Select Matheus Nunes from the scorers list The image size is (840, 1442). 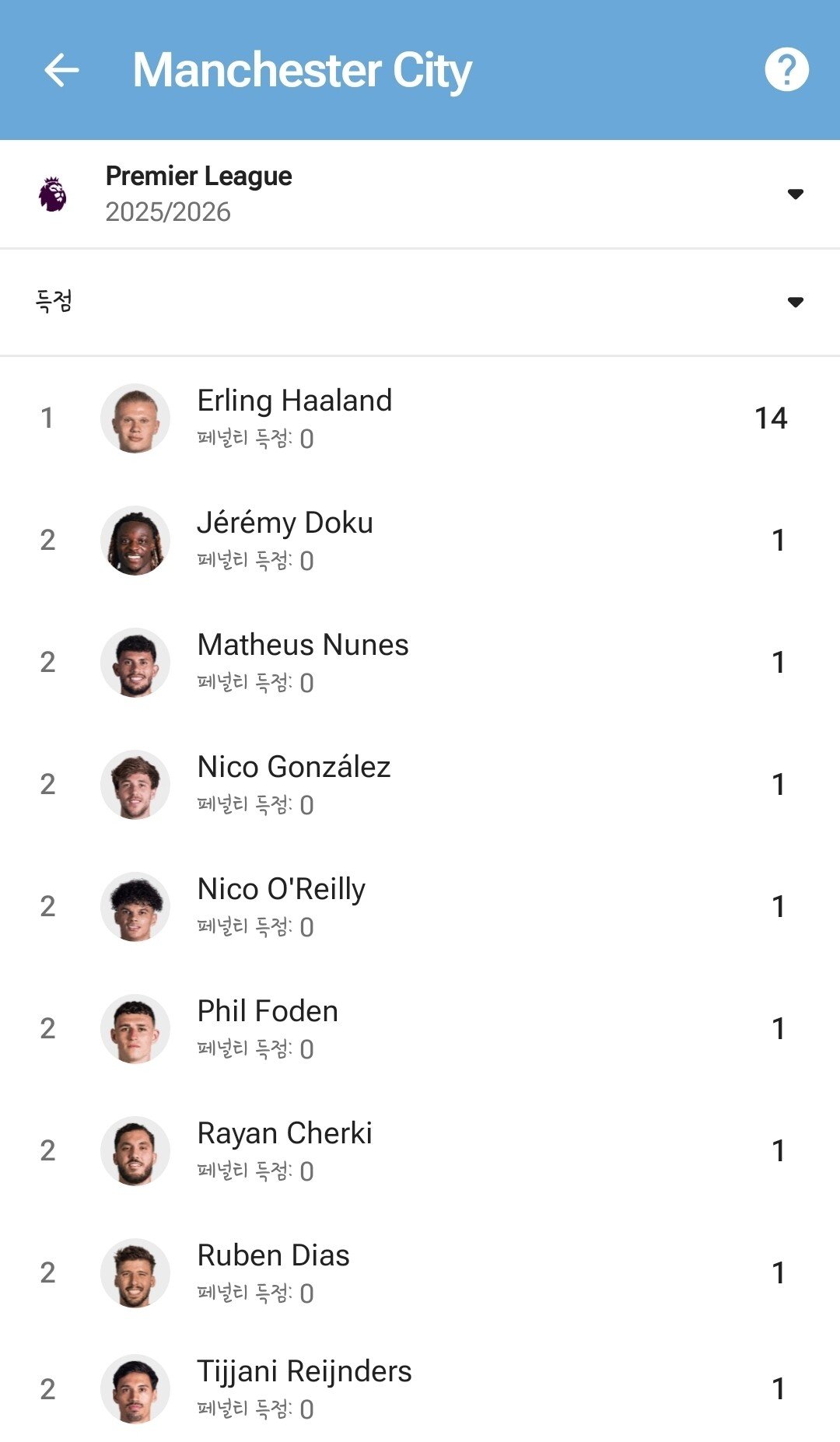click(420, 663)
